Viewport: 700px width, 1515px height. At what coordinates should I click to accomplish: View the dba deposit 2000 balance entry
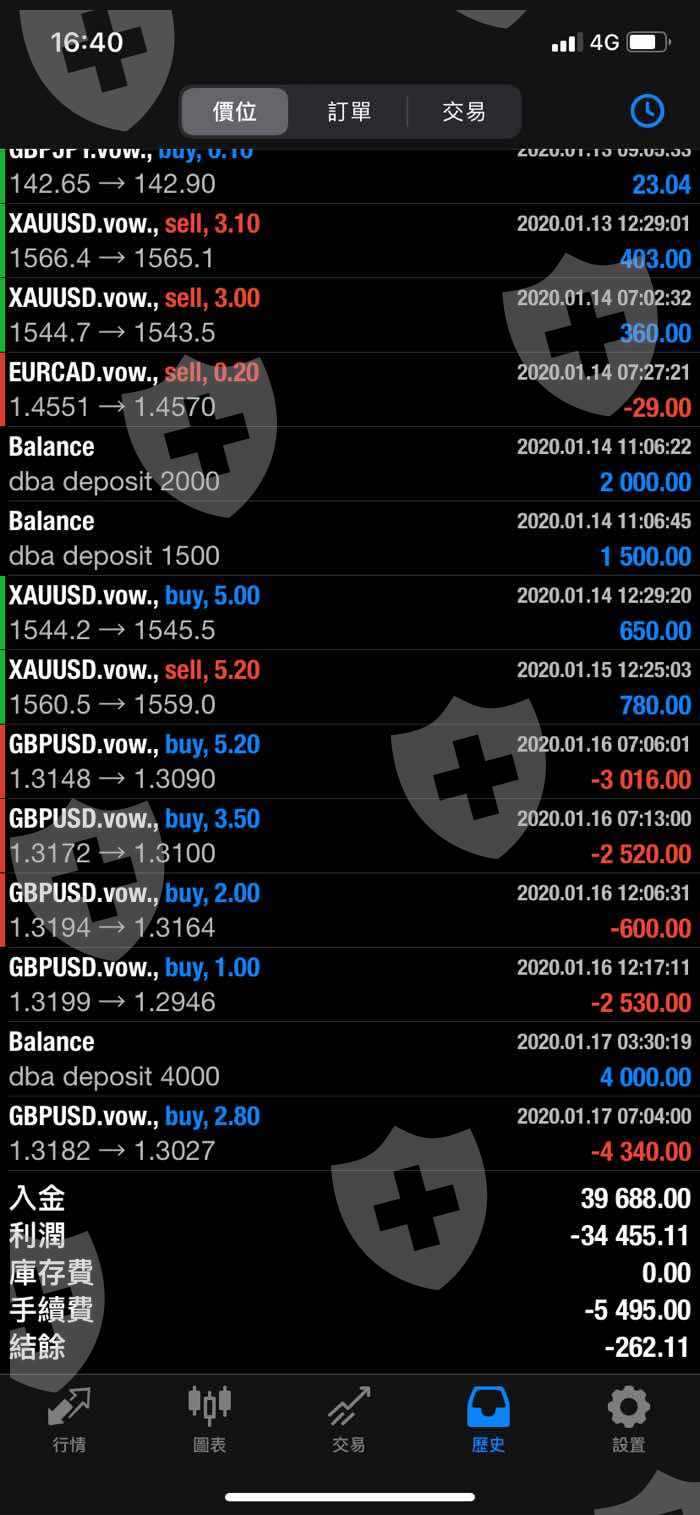pyautogui.click(x=350, y=464)
